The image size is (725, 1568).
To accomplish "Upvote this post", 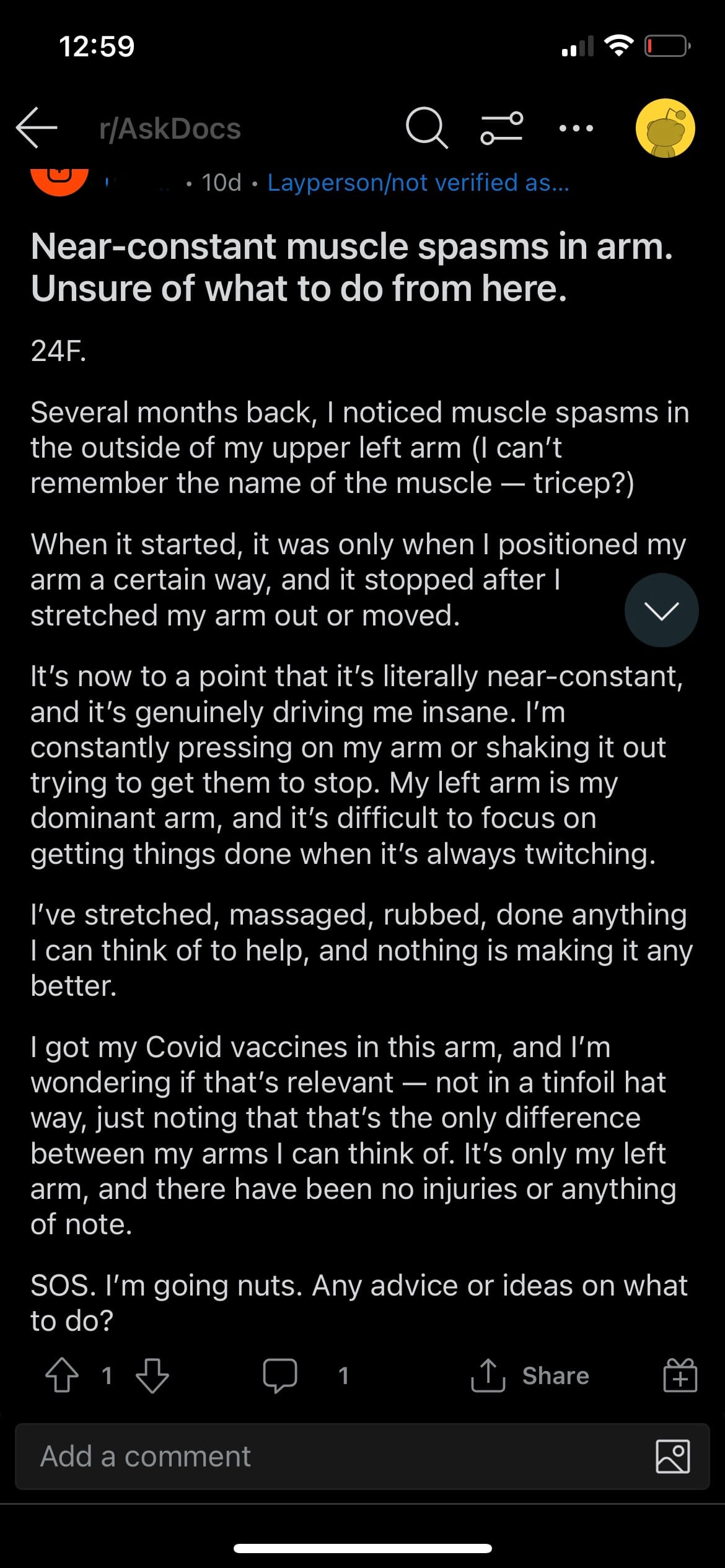I will tap(62, 1375).
